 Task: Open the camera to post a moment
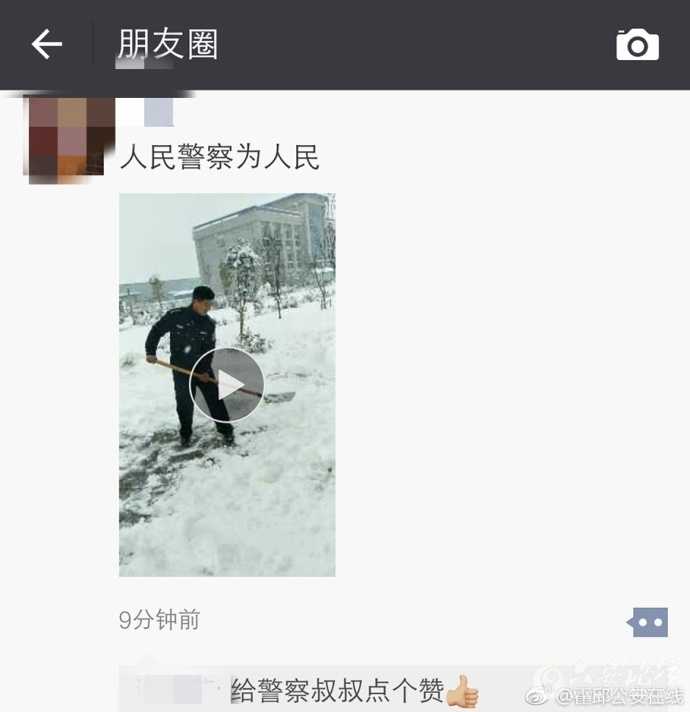click(x=637, y=45)
